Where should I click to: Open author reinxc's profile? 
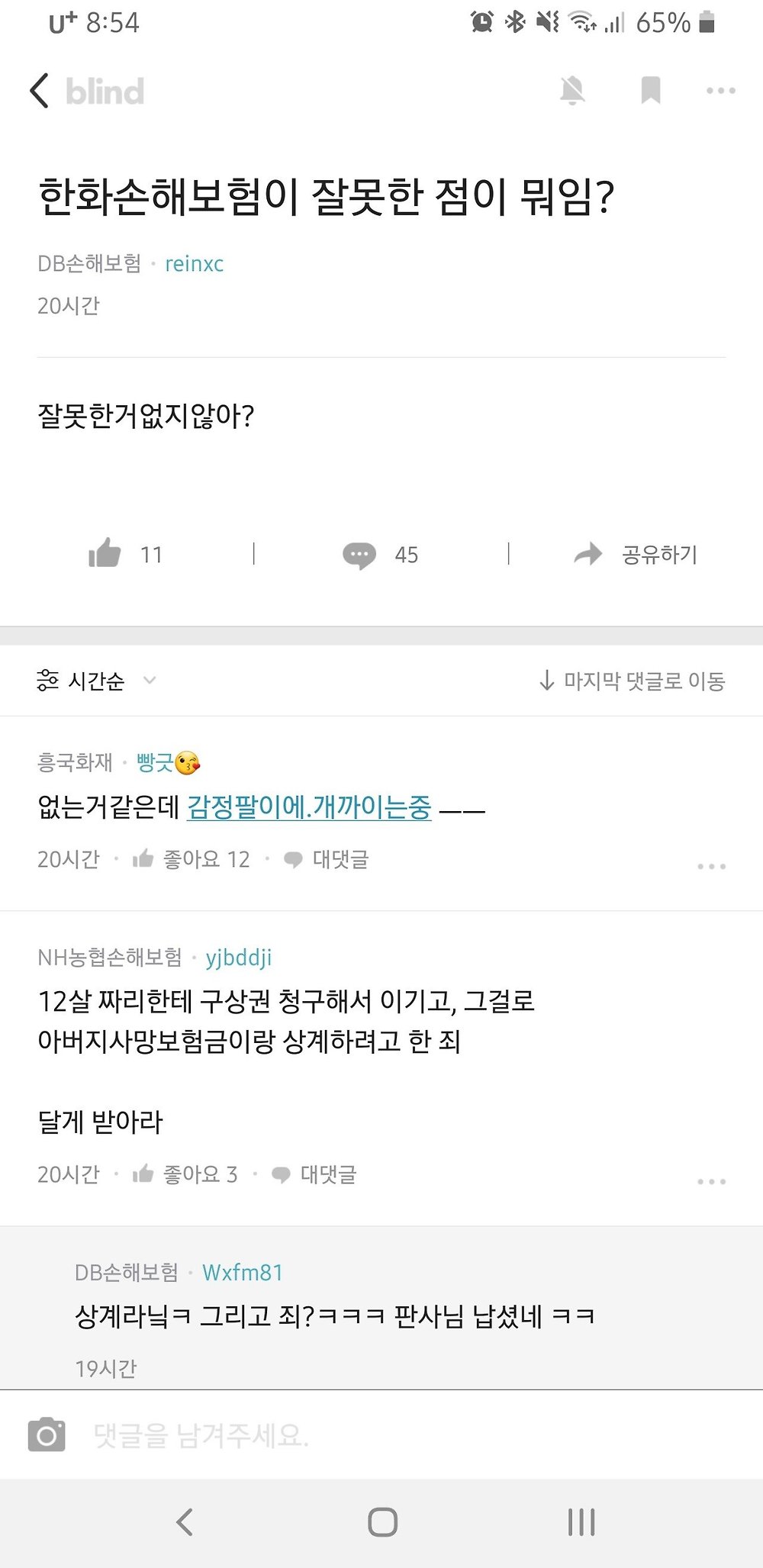pos(194,264)
